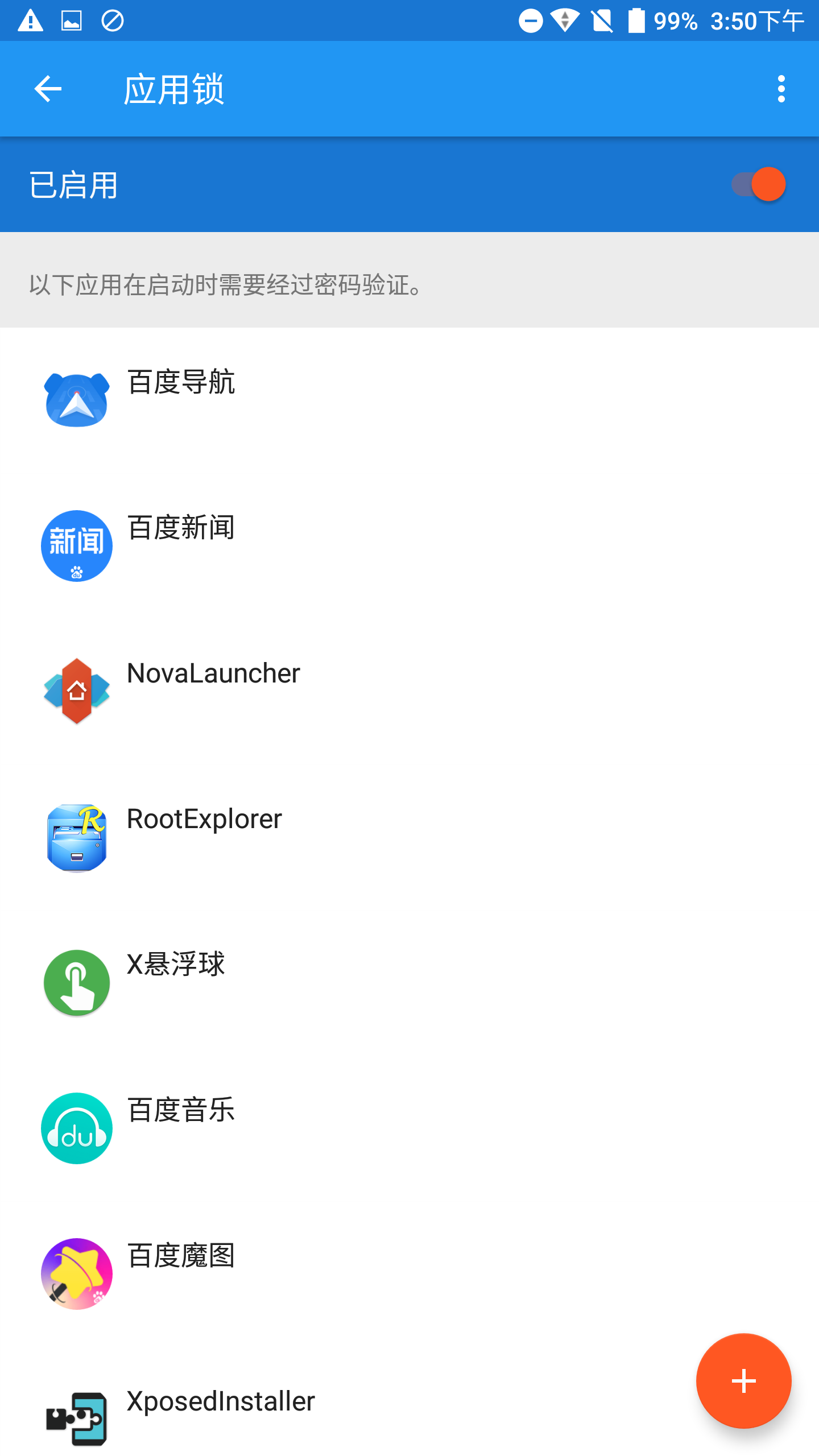
Task: Open more options from the action bar
Action: point(782,88)
